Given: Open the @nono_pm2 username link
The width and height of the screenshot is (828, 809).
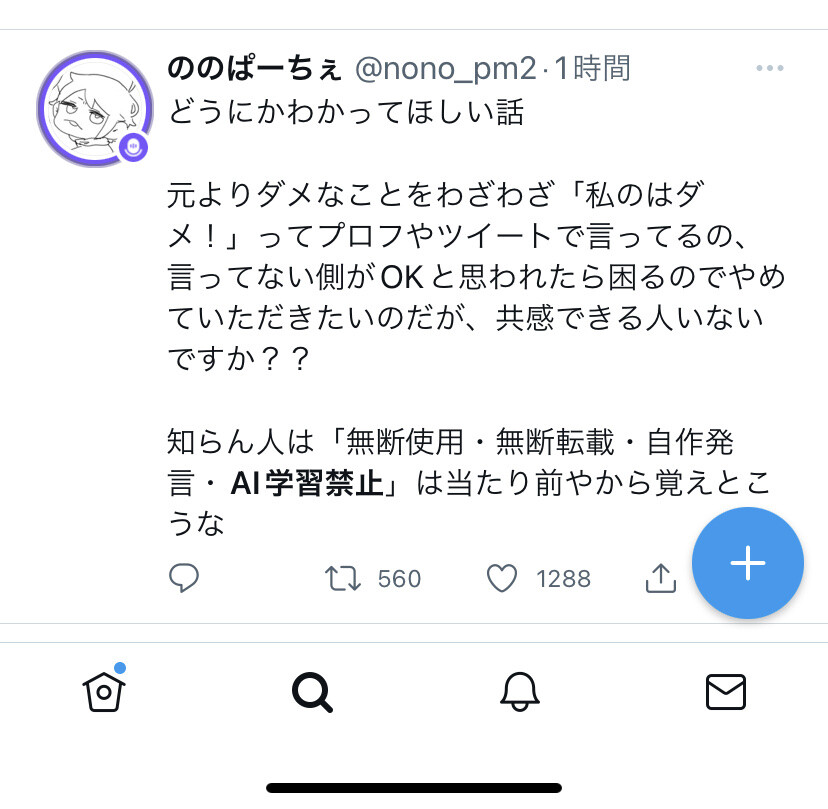Looking at the screenshot, I should 446,69.
